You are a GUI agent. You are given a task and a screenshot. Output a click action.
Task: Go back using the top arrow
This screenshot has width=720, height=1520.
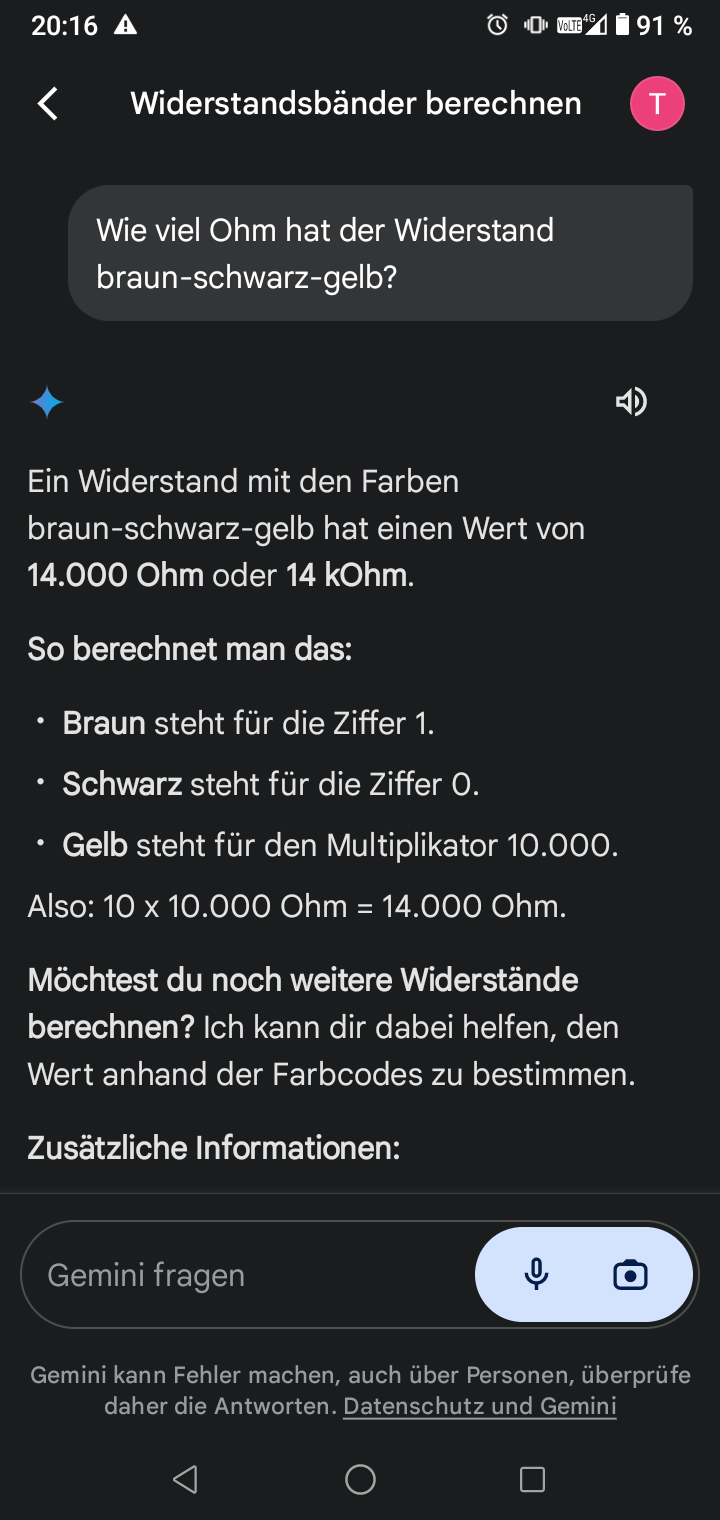point(48,103)
